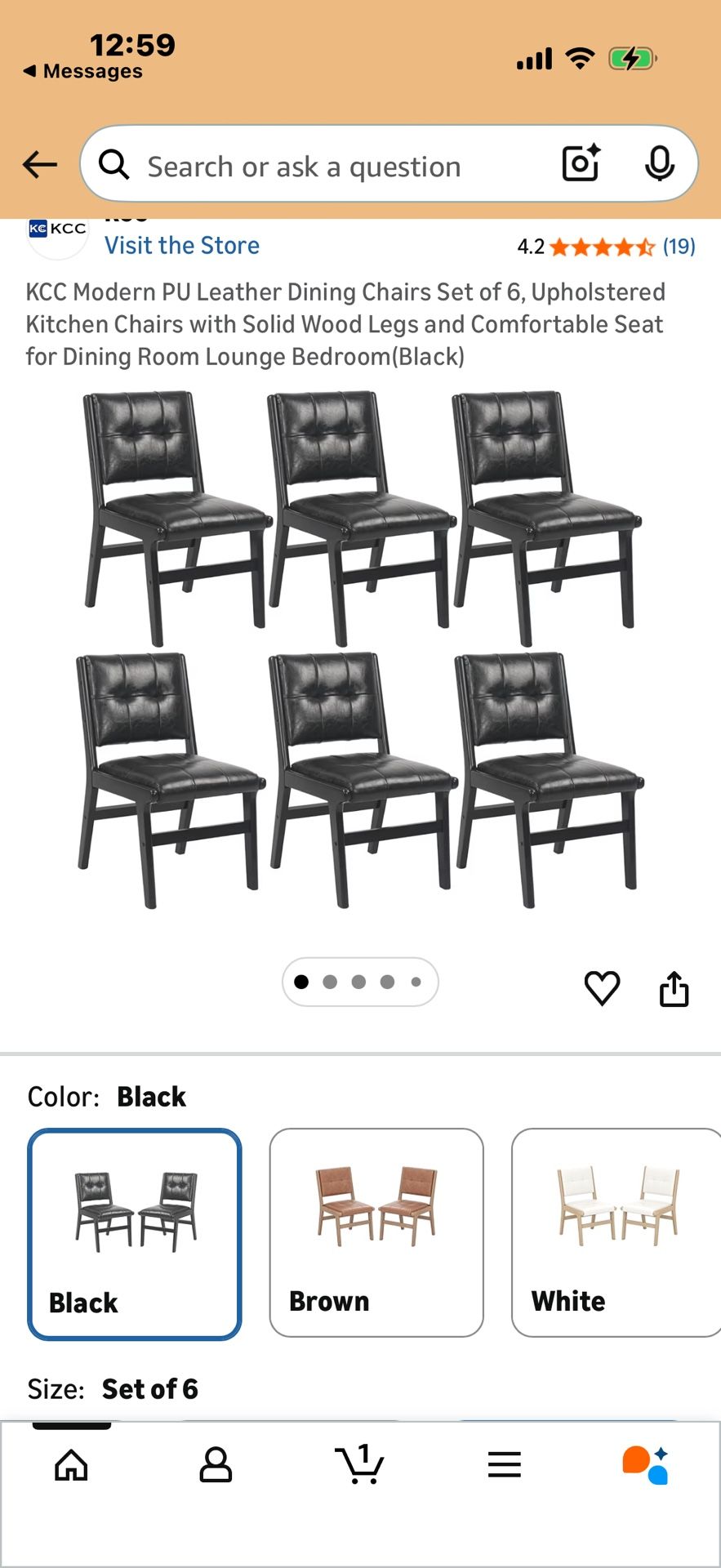
Task: Open the main product image of chairs
Action: (x=359, y=649)
